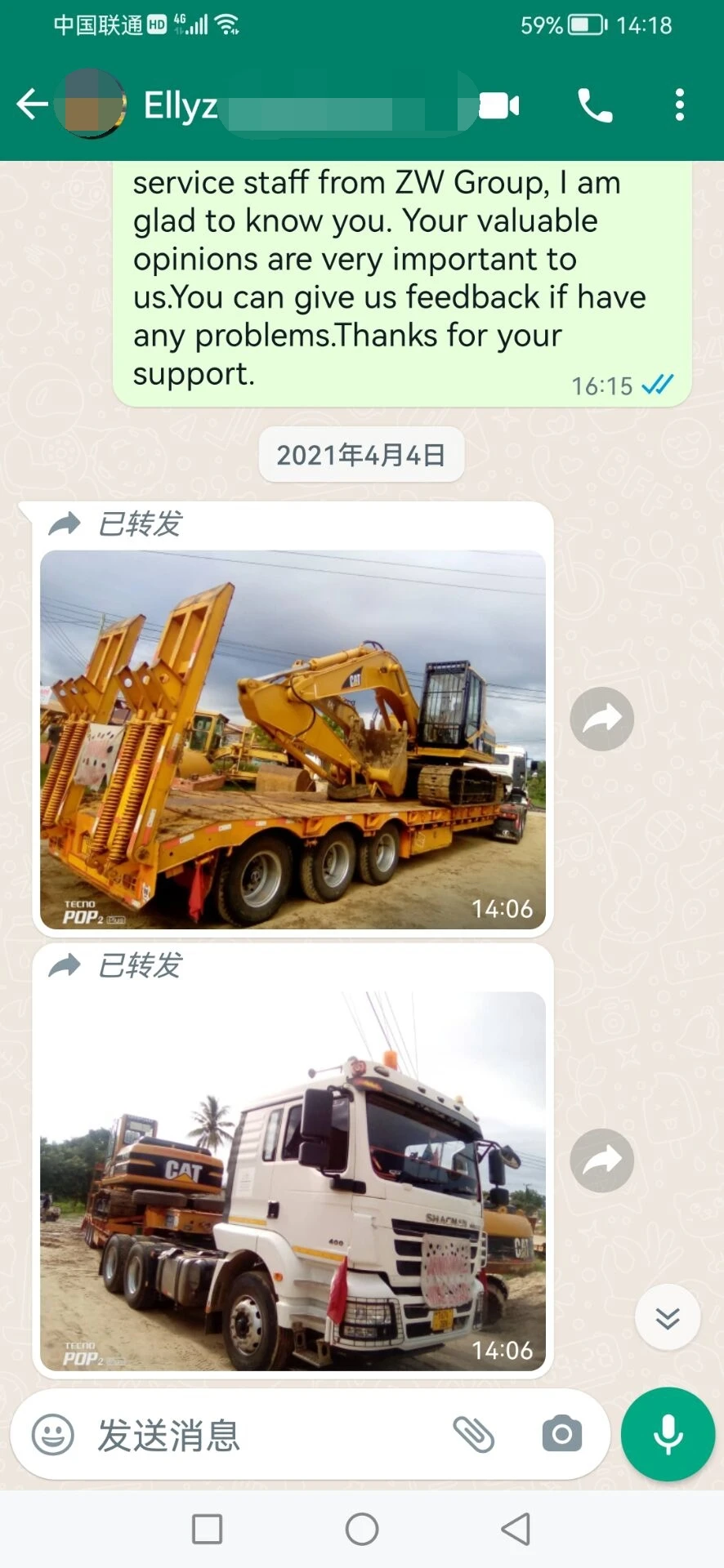The image size is (724, 1568).
Task: Open the white Shacman truck photo
Action: tap(293, 1180)
